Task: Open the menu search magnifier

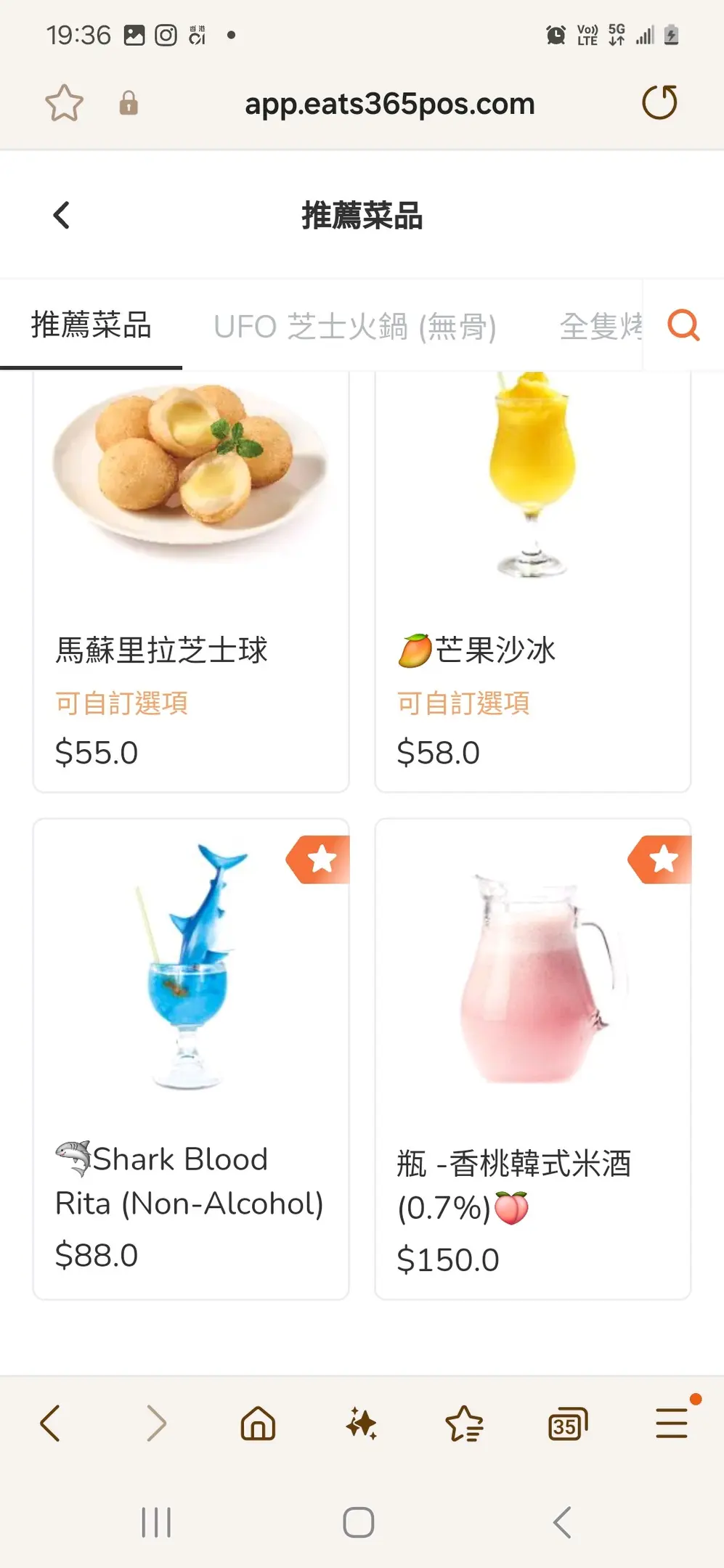Action: click(x=683, y=325)
